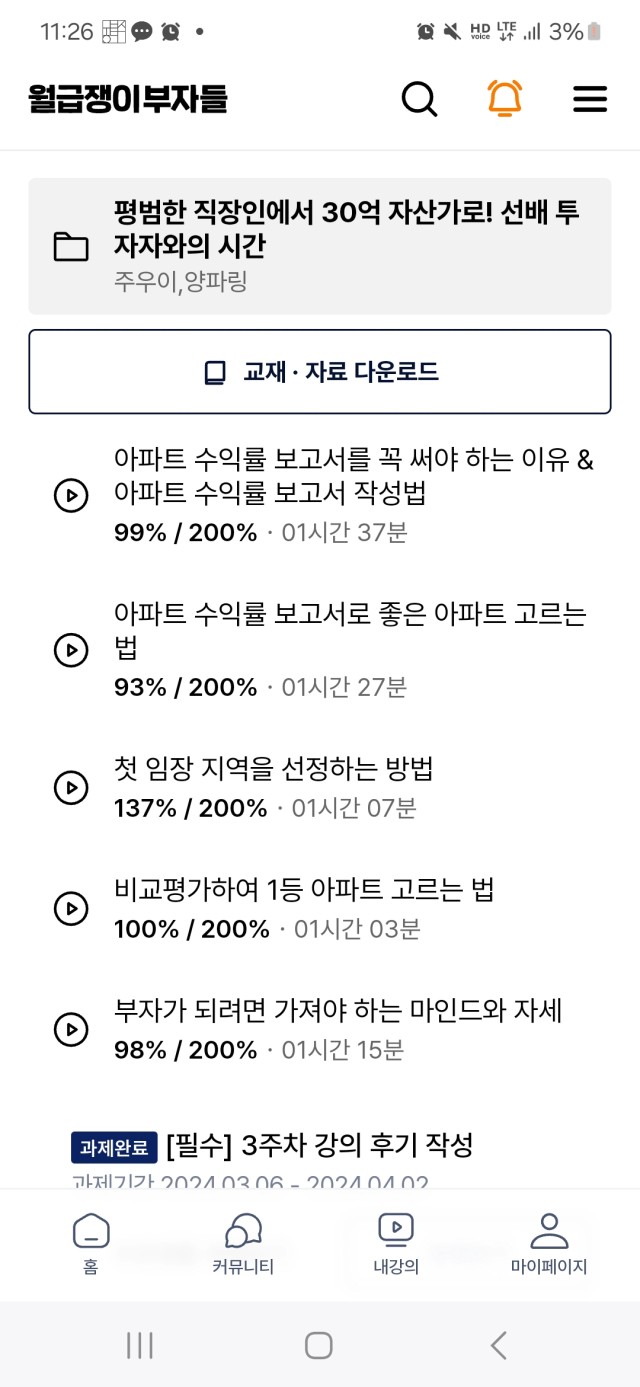The height and width of the screenshot is (1387, 640).
Task: Open recent apps from navigation bar
Action: point(140,1345)
